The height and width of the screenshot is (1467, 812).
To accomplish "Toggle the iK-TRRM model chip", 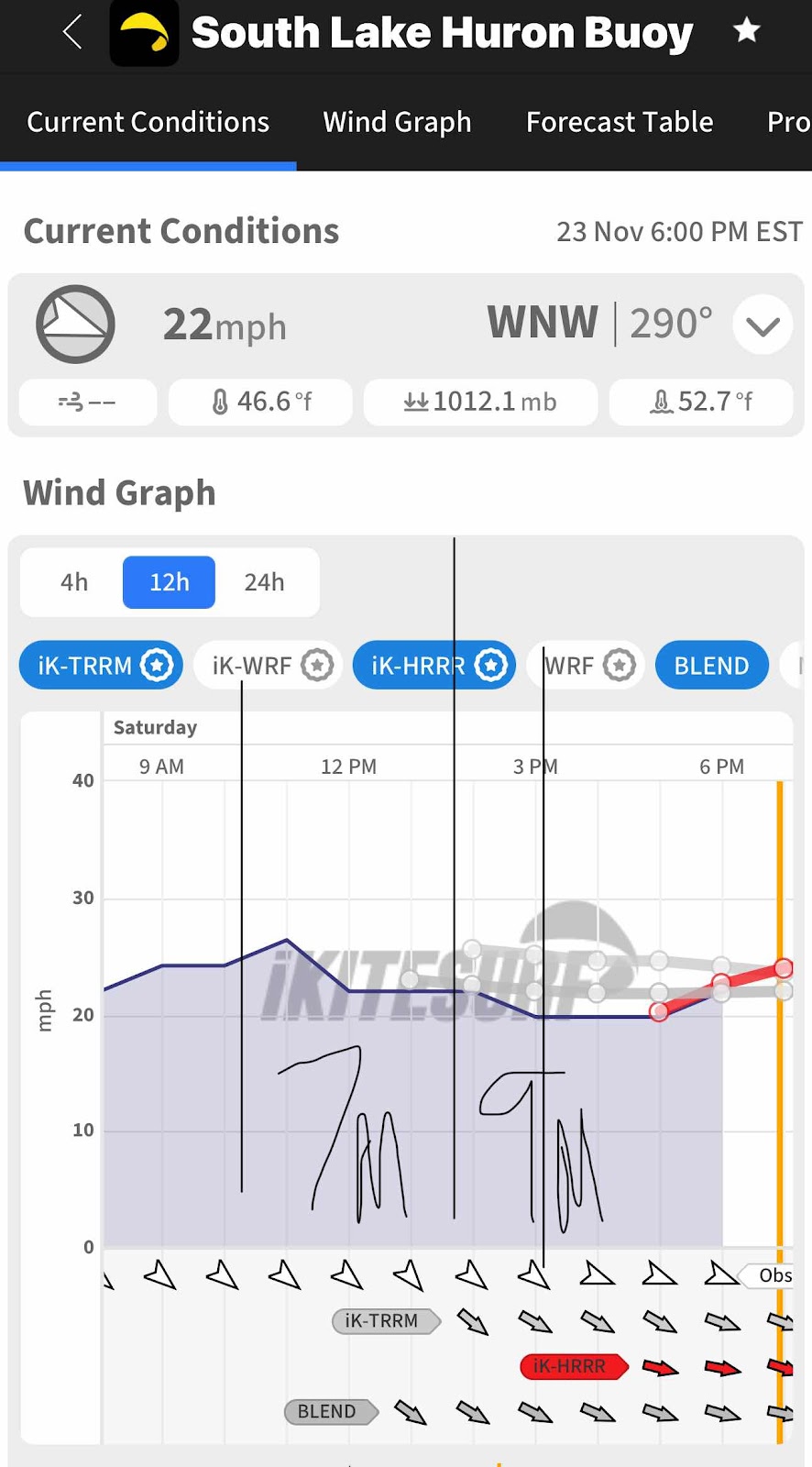I will click(101, 666).
